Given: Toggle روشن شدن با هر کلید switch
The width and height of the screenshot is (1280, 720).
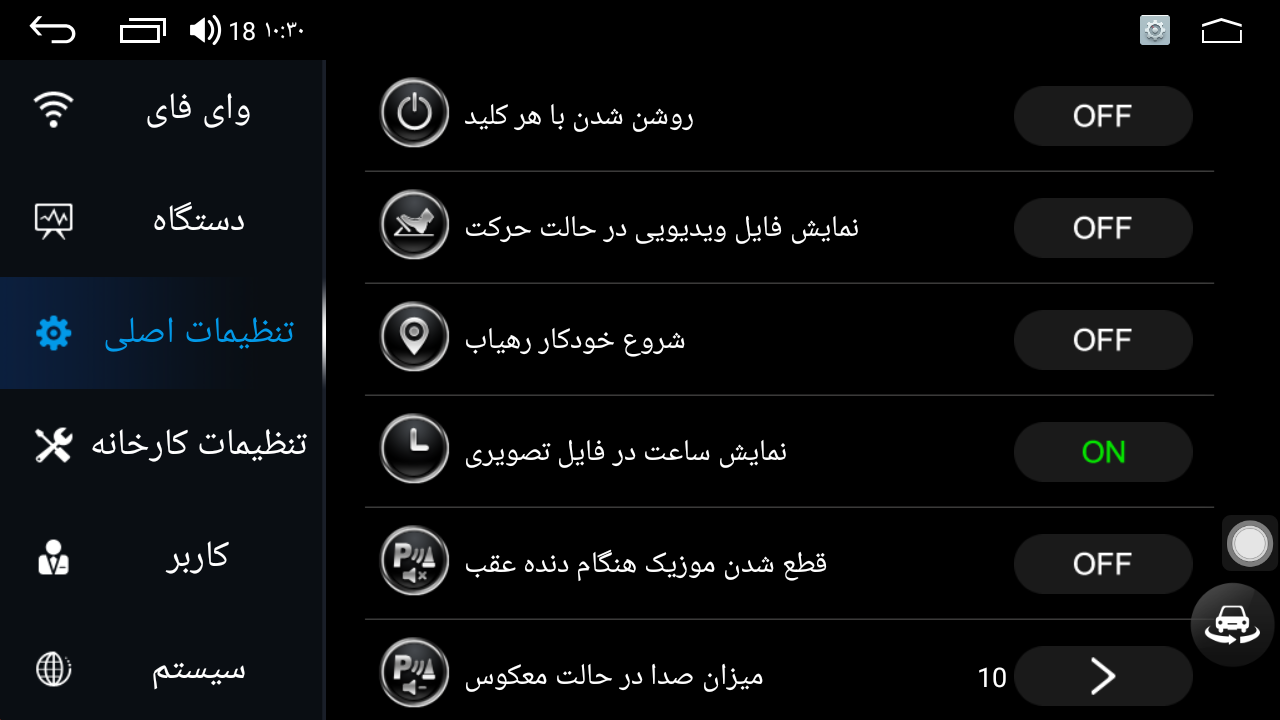Looking at the screenshot, I should [x=1102, y=116].
